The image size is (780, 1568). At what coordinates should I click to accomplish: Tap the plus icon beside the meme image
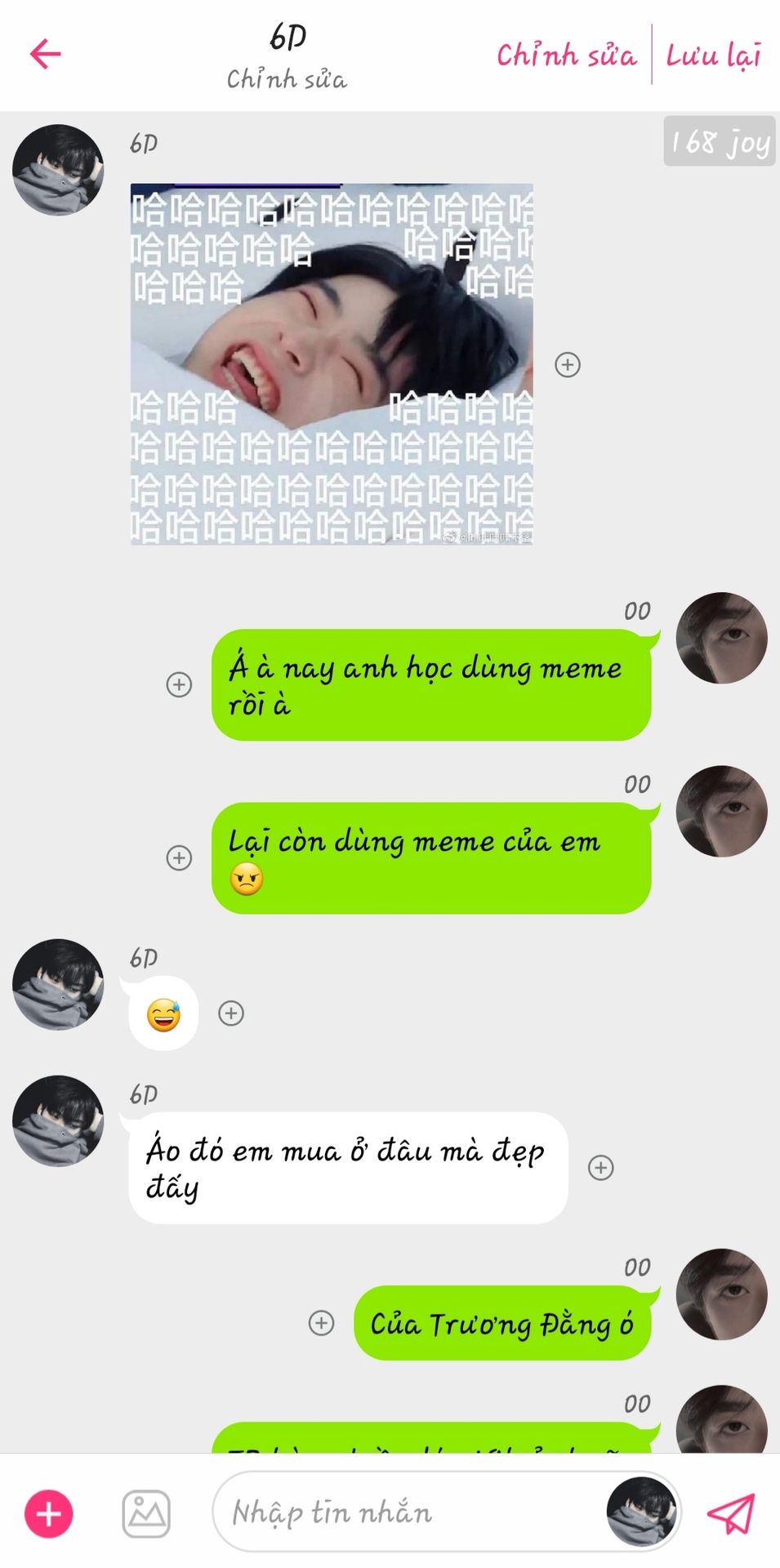[x=568, y=364]
